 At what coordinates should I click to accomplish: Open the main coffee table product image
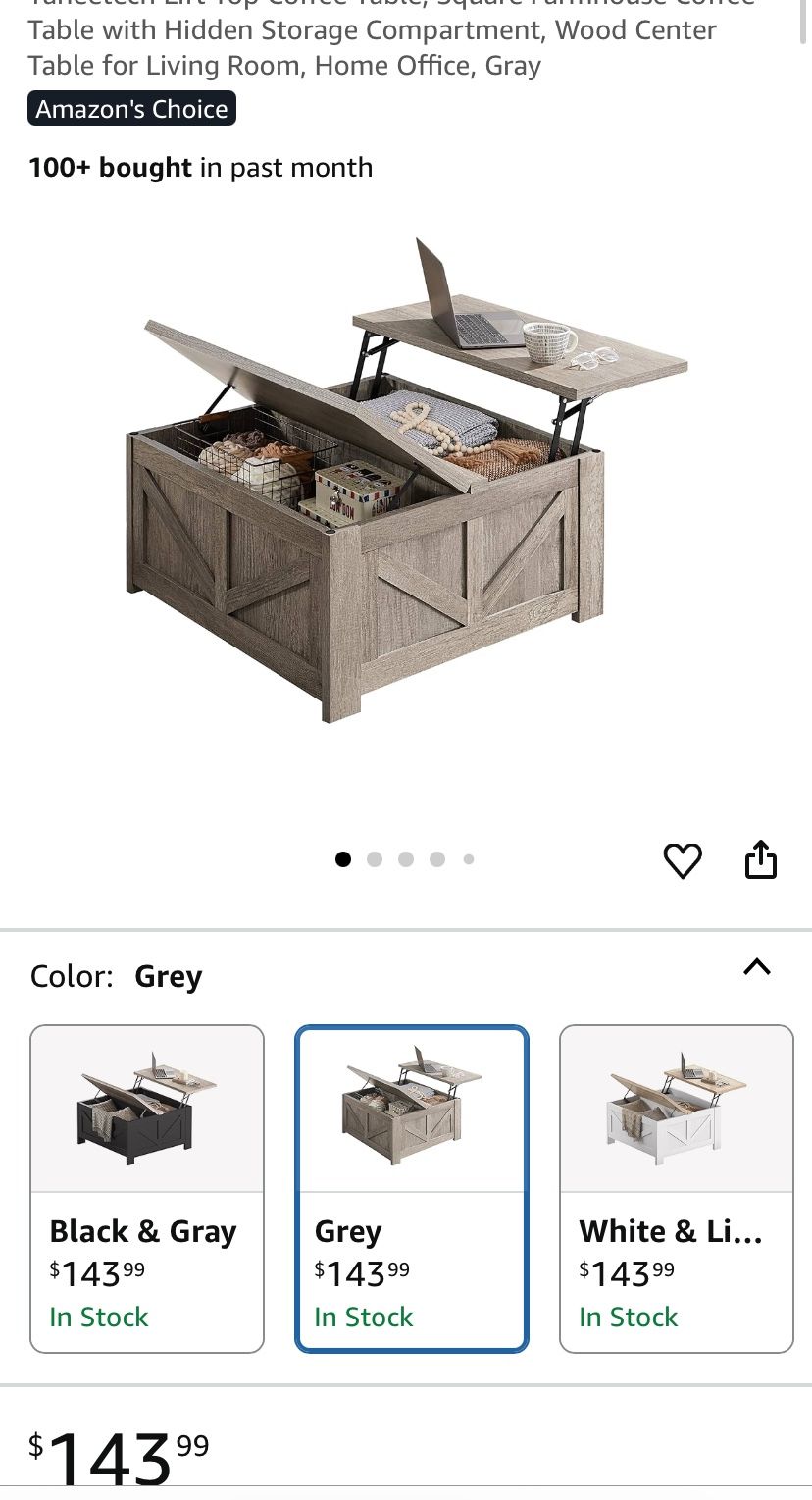pos(406,481)
